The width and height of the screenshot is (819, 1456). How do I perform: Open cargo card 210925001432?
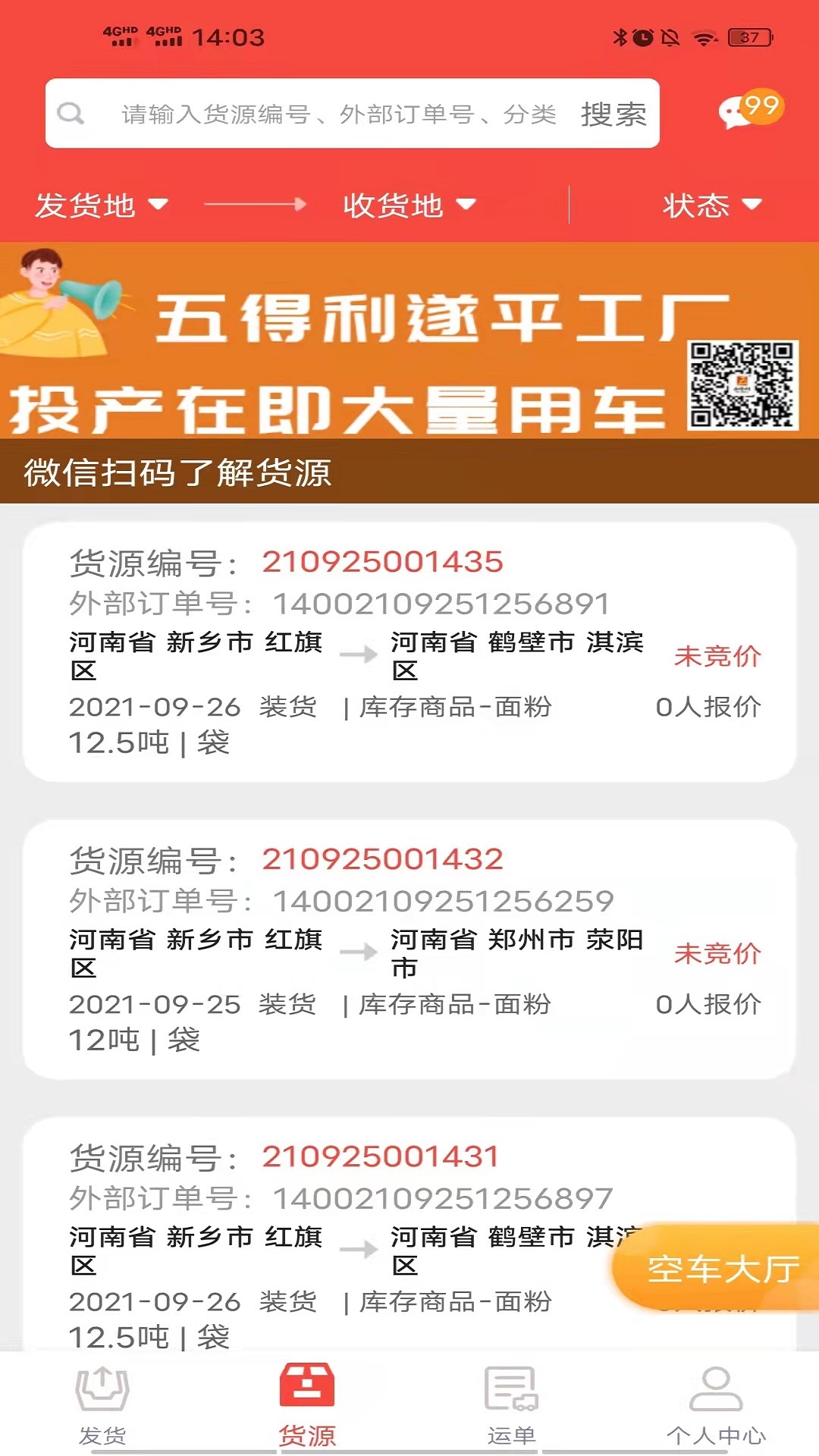[409, 949]
